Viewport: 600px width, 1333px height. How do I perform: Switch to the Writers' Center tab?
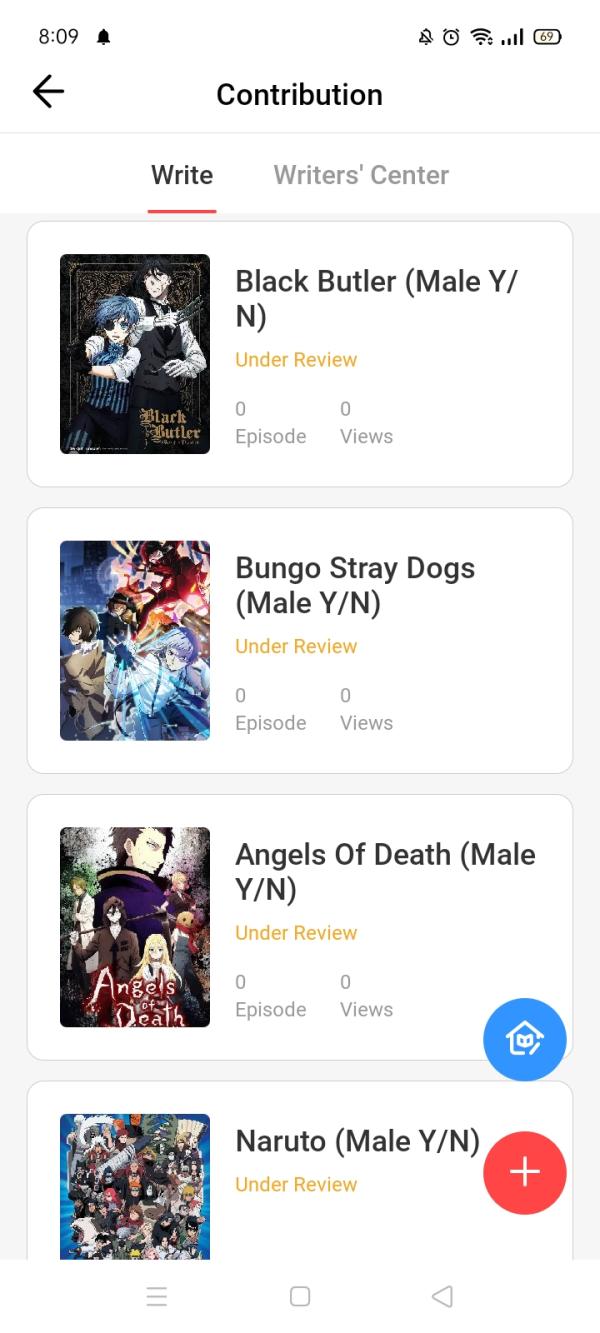tap(361, 175)
